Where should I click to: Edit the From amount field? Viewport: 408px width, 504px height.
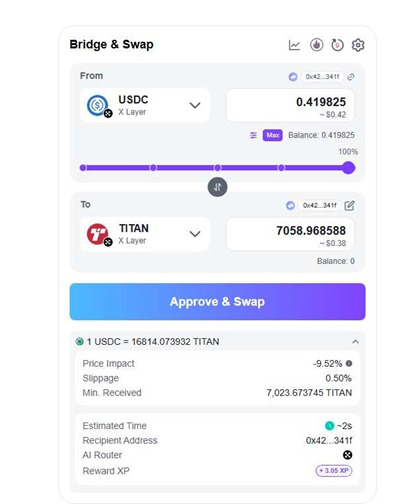[290, 106]
